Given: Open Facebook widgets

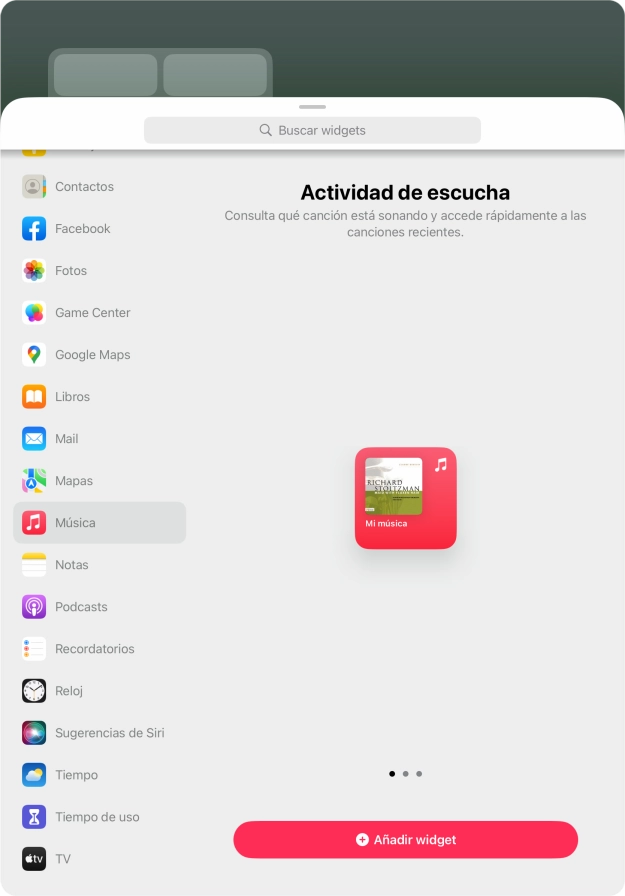Looking at the screenshot, I should coord(83,229).
